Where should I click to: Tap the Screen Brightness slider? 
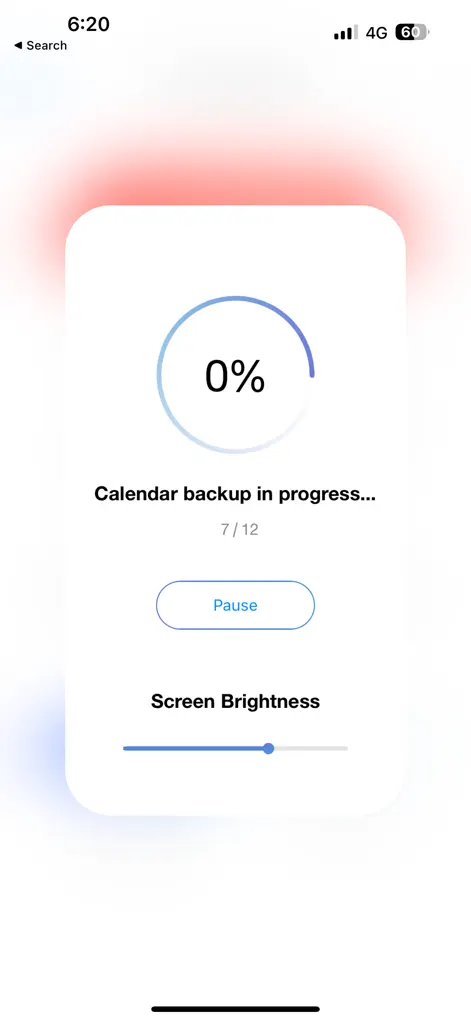point(235,749)
